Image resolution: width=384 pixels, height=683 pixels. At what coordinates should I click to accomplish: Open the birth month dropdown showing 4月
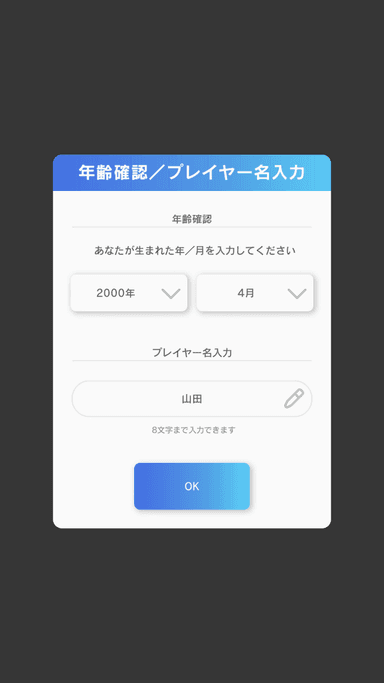click(x=255, y=293)
